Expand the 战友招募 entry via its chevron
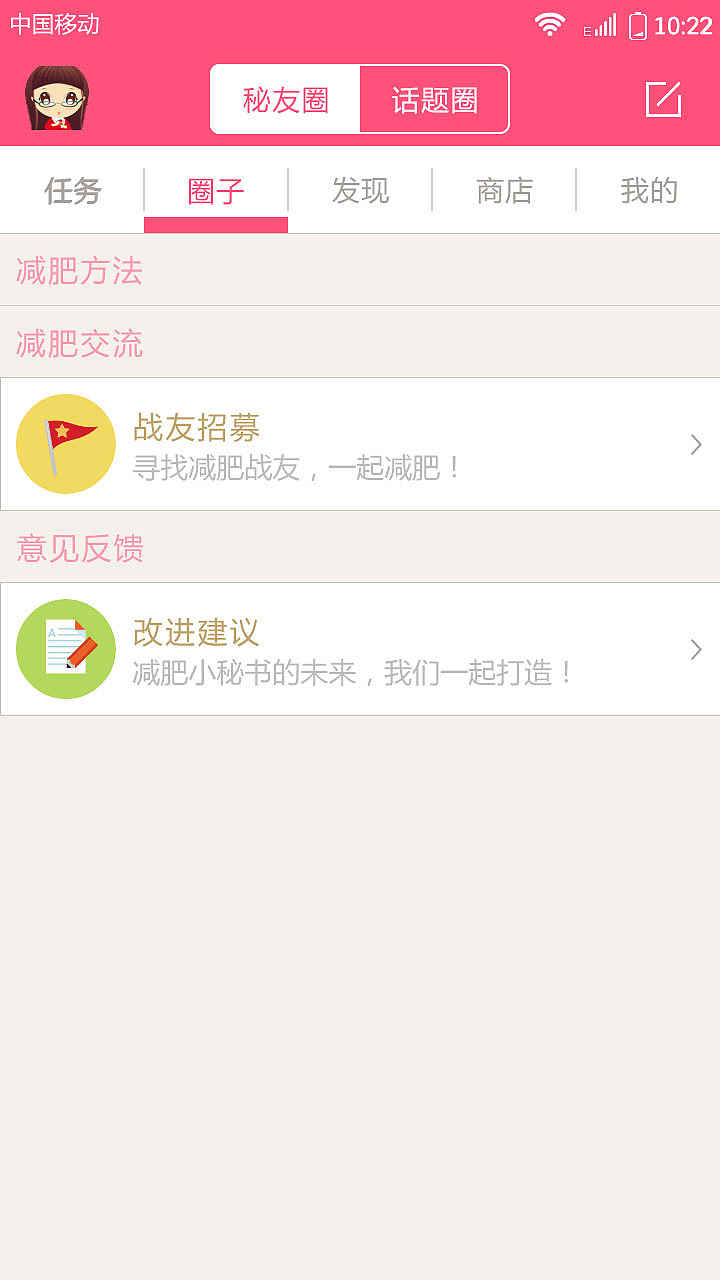Viewport: 720px width, 1280px height. coord(694,443)
